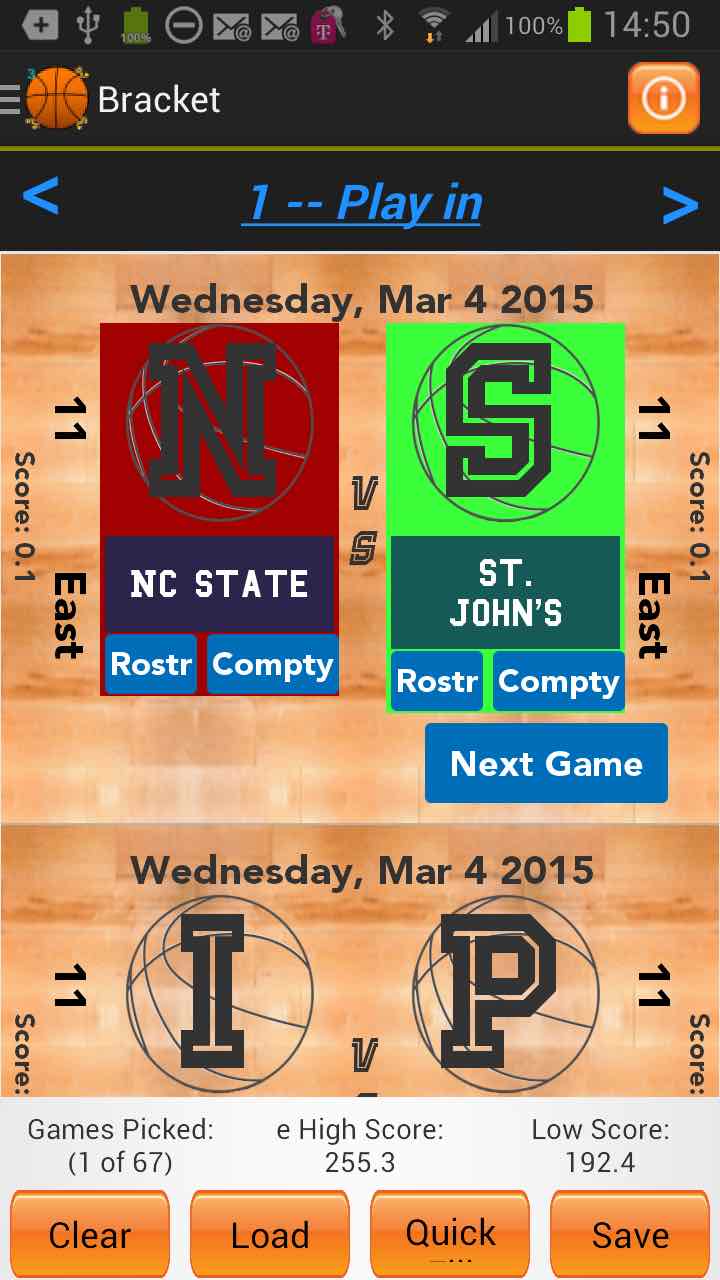View NC State's roster

tap(151, 664)
